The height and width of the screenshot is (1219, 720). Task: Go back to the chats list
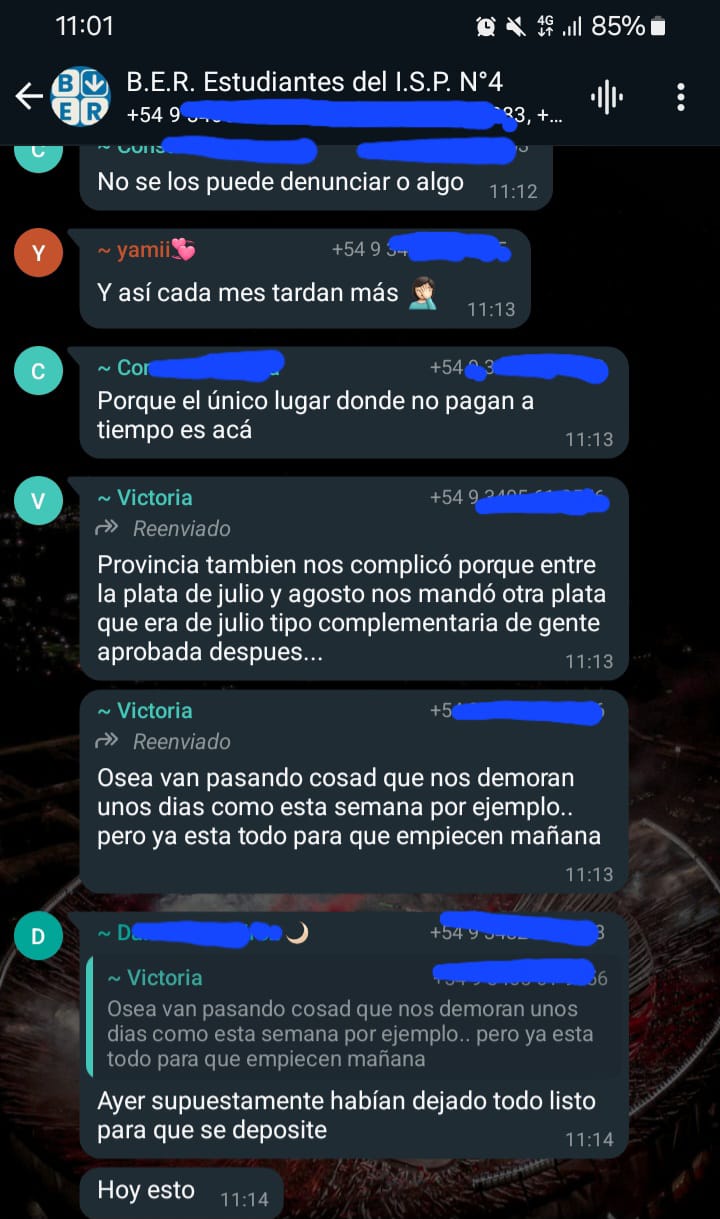coord(29,97)
